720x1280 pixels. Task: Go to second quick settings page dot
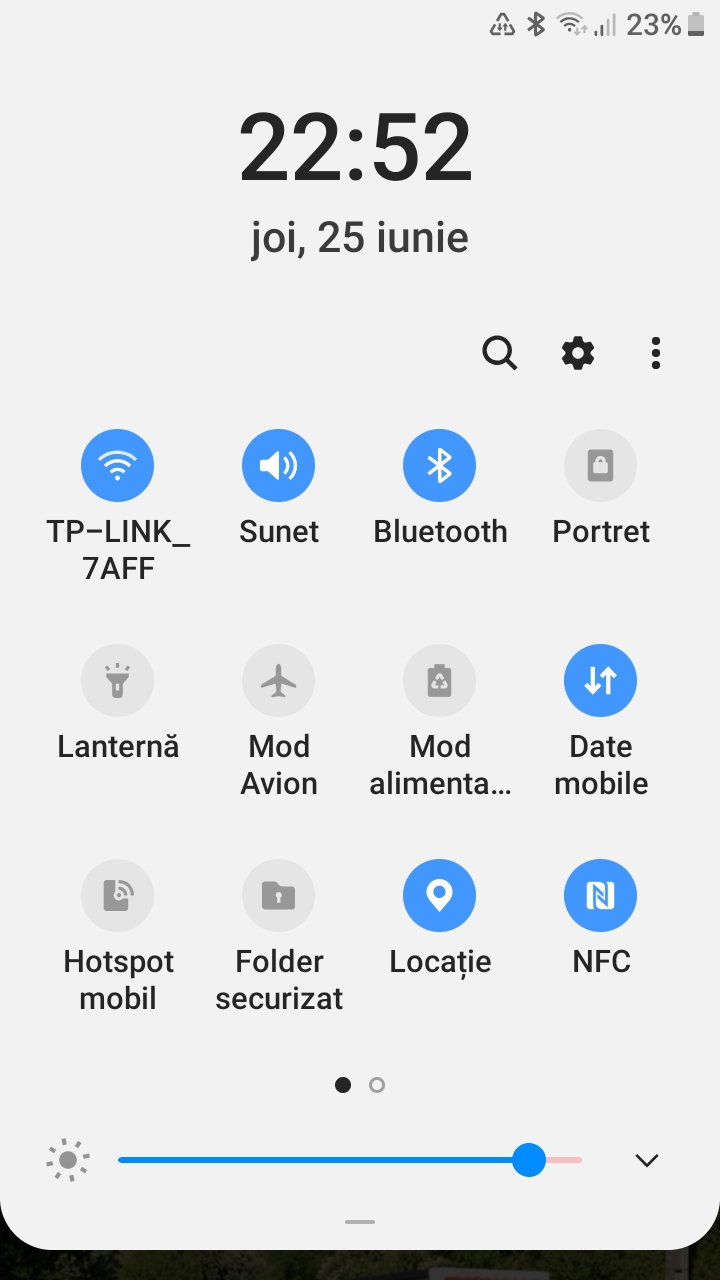[377, 1085]
